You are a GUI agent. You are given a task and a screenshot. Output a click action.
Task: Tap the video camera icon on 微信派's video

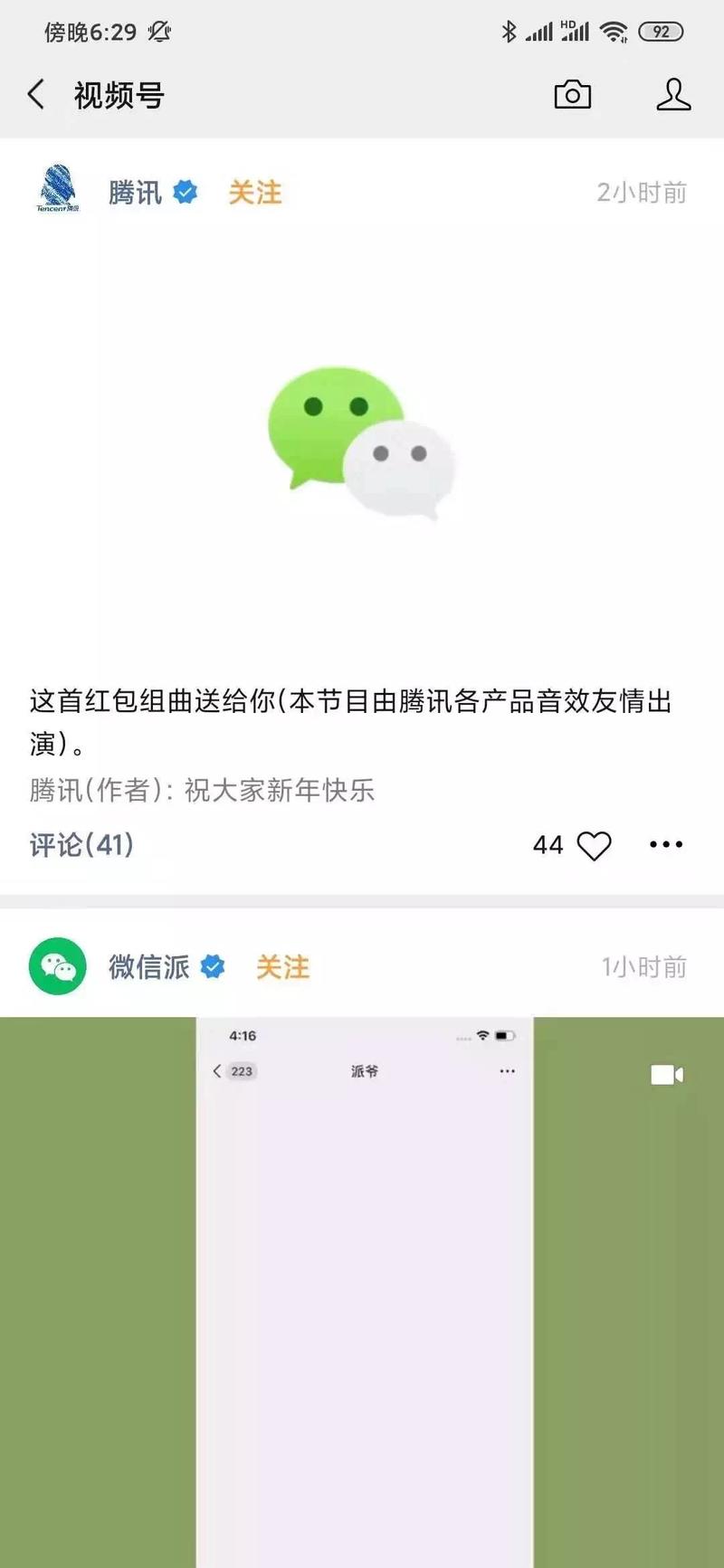pos(666,1074)
